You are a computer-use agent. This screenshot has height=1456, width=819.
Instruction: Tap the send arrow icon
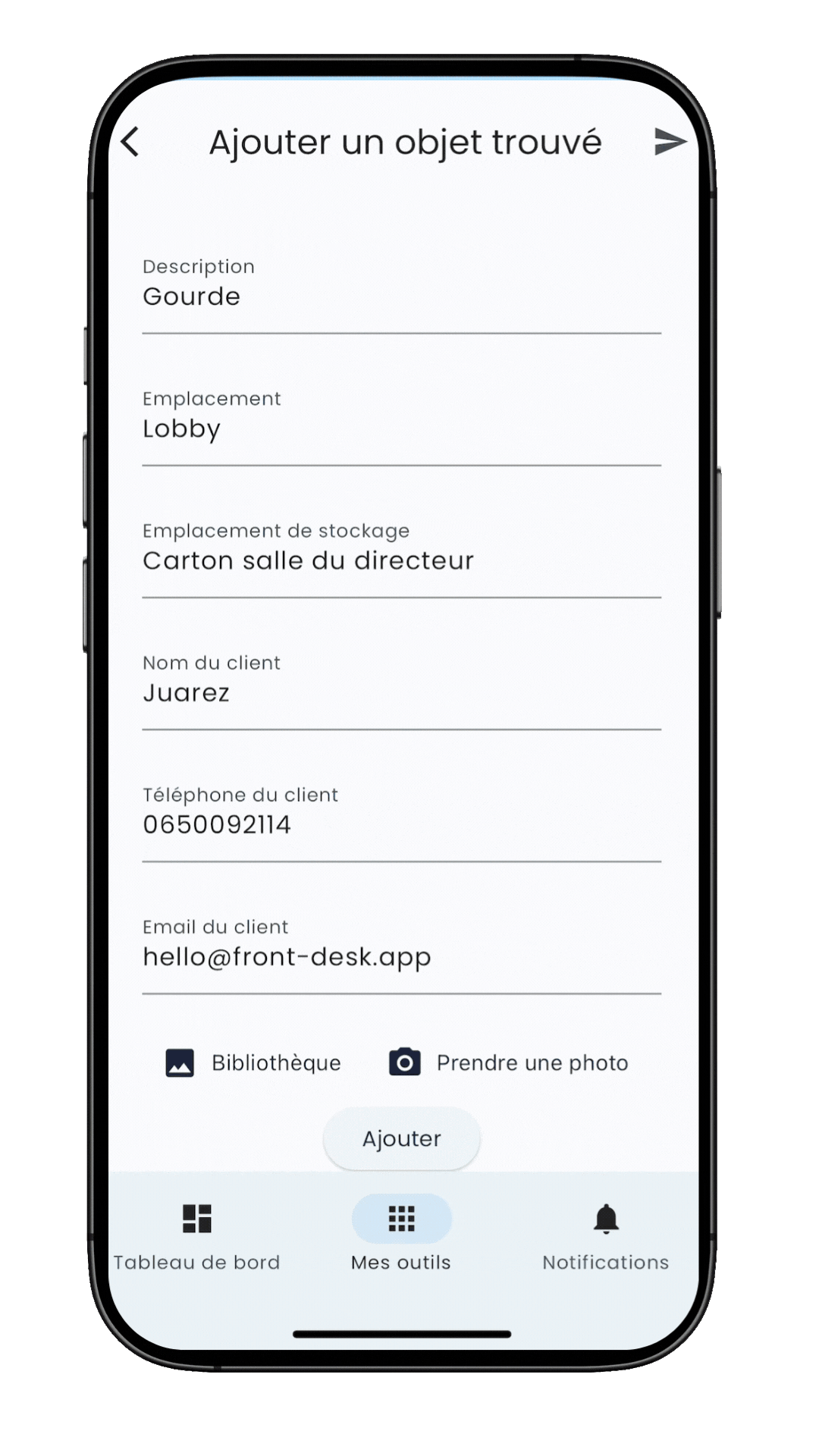[670, 142]
